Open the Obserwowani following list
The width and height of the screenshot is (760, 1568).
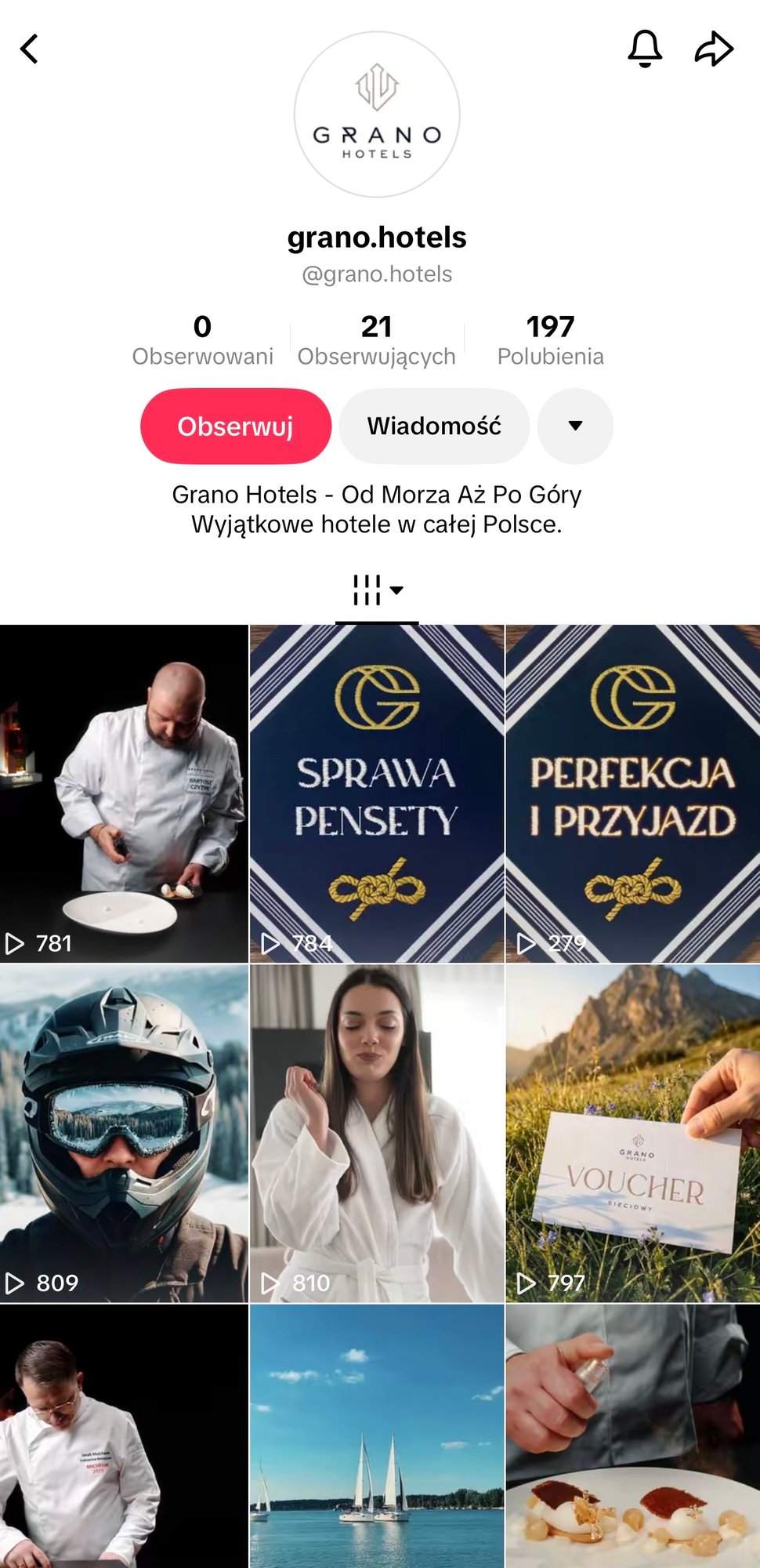202,340
